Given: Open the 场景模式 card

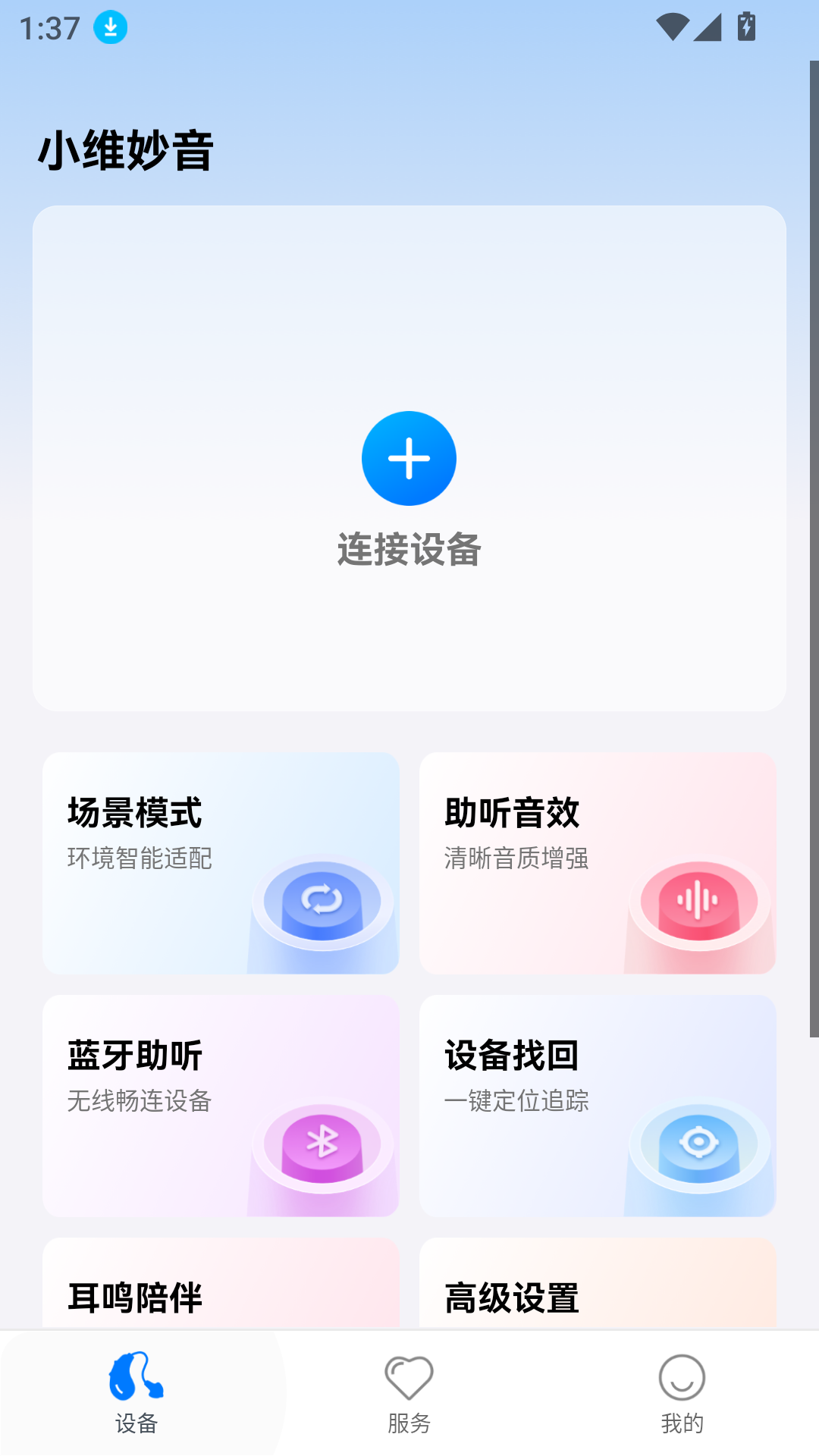Looking at the screenshot, I should (x=221, y=862).
